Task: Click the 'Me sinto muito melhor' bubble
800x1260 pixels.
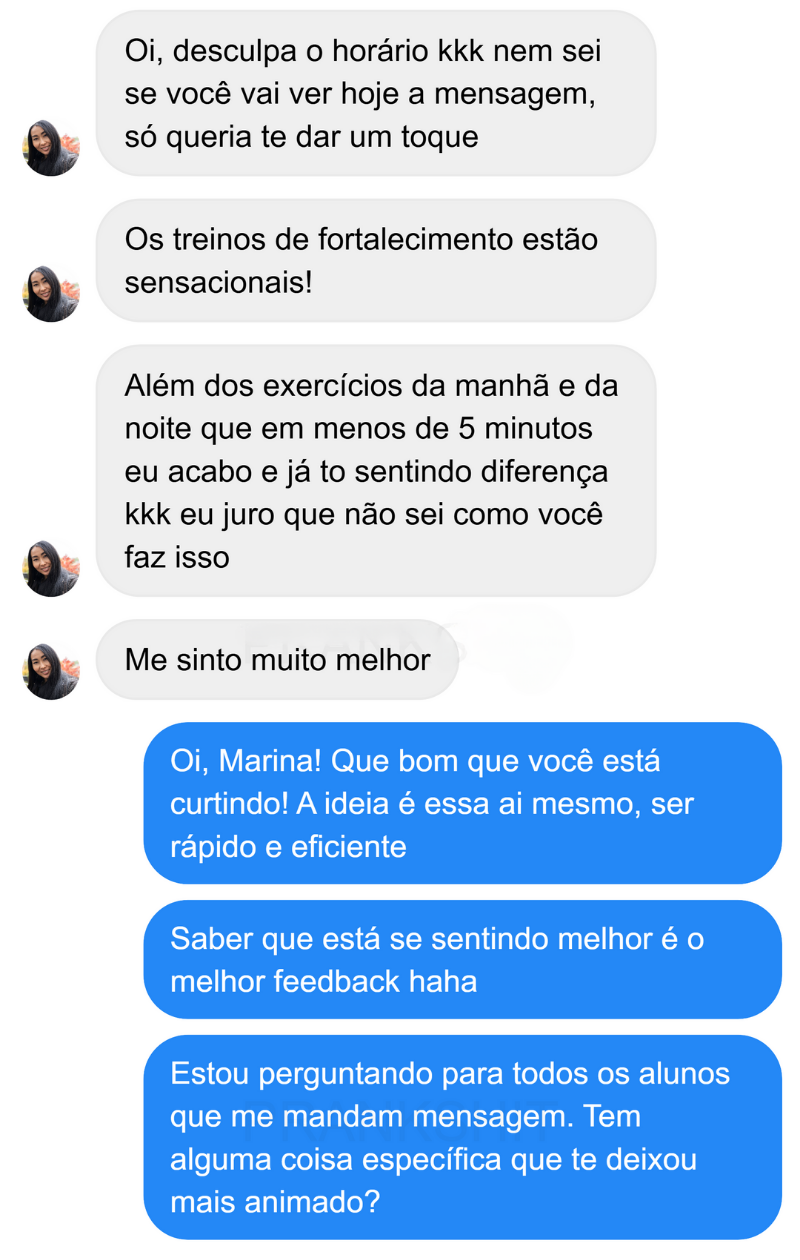Action: (x=277, y=660)
